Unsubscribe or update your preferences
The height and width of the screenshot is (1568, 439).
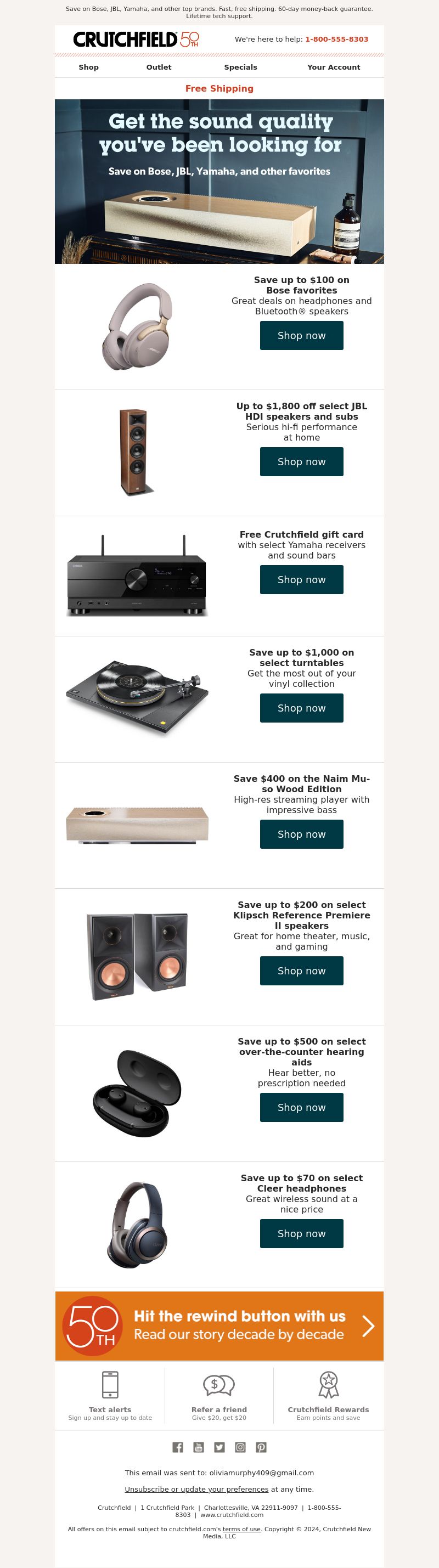click(x=196, y=1490)
